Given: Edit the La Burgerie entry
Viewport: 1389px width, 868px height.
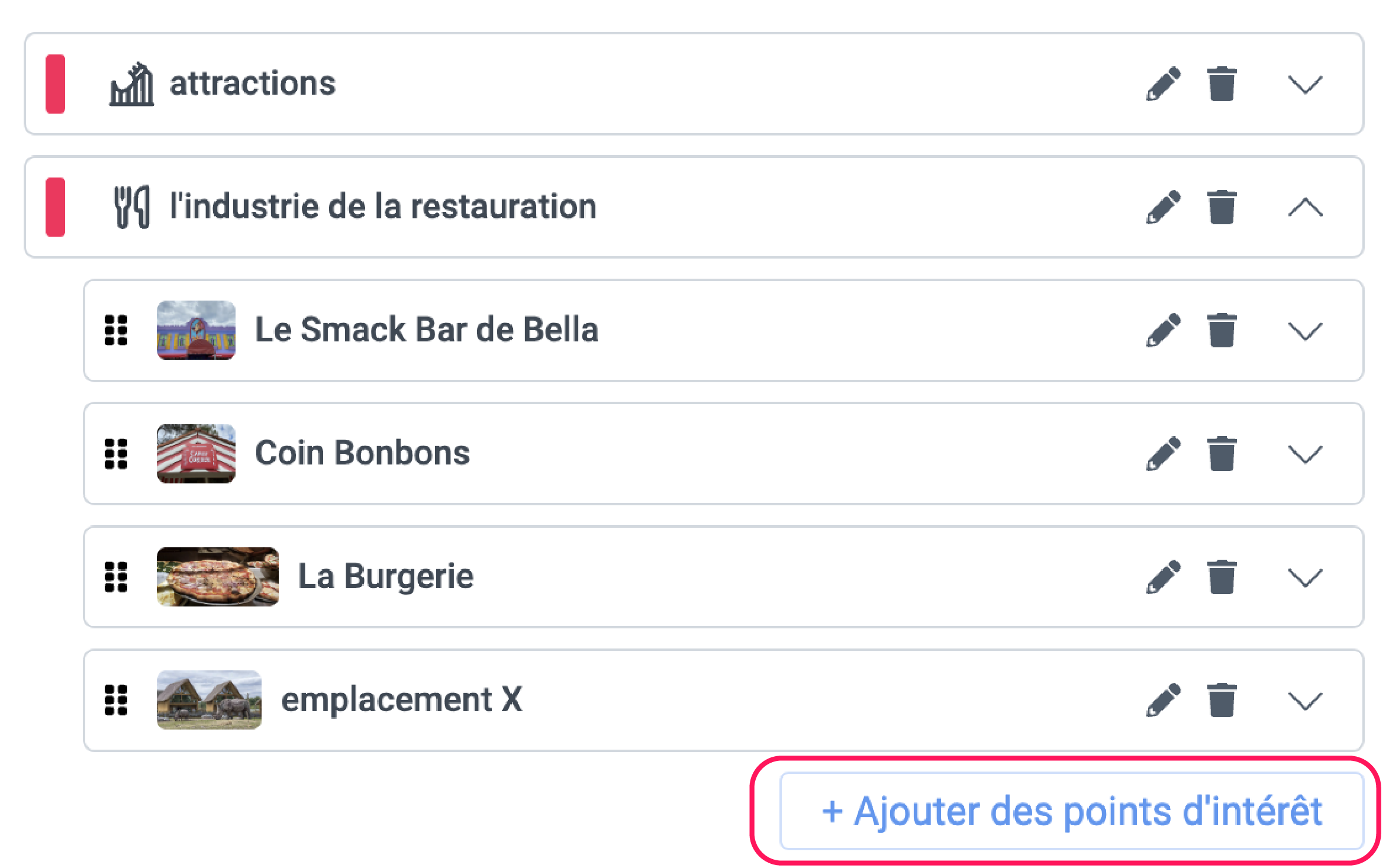Looking at the screenshot, I should click(1163, 577).
